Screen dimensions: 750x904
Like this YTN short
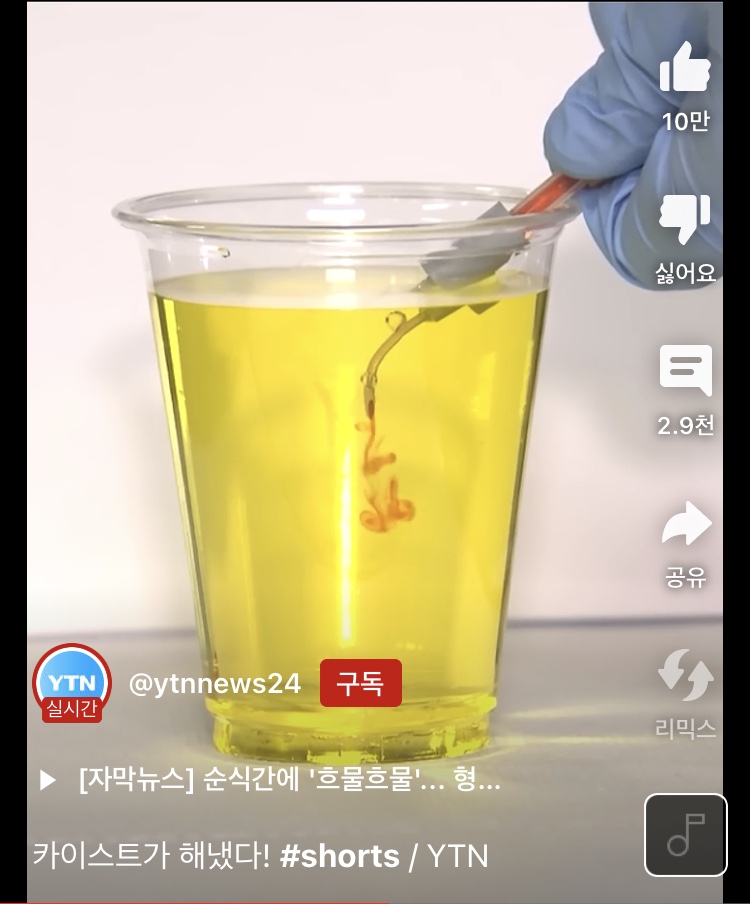point(686,69)
